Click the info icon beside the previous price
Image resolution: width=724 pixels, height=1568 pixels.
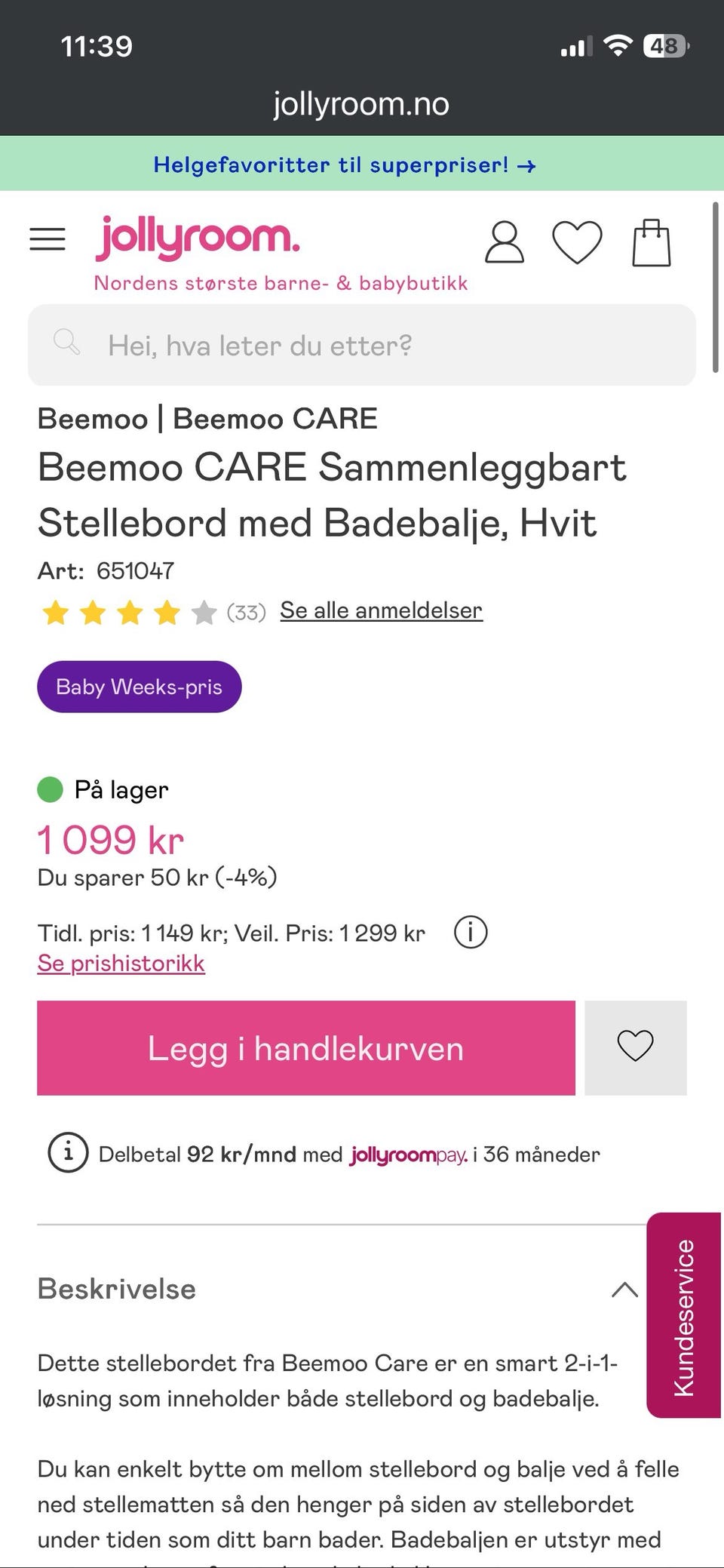point(469,932)
